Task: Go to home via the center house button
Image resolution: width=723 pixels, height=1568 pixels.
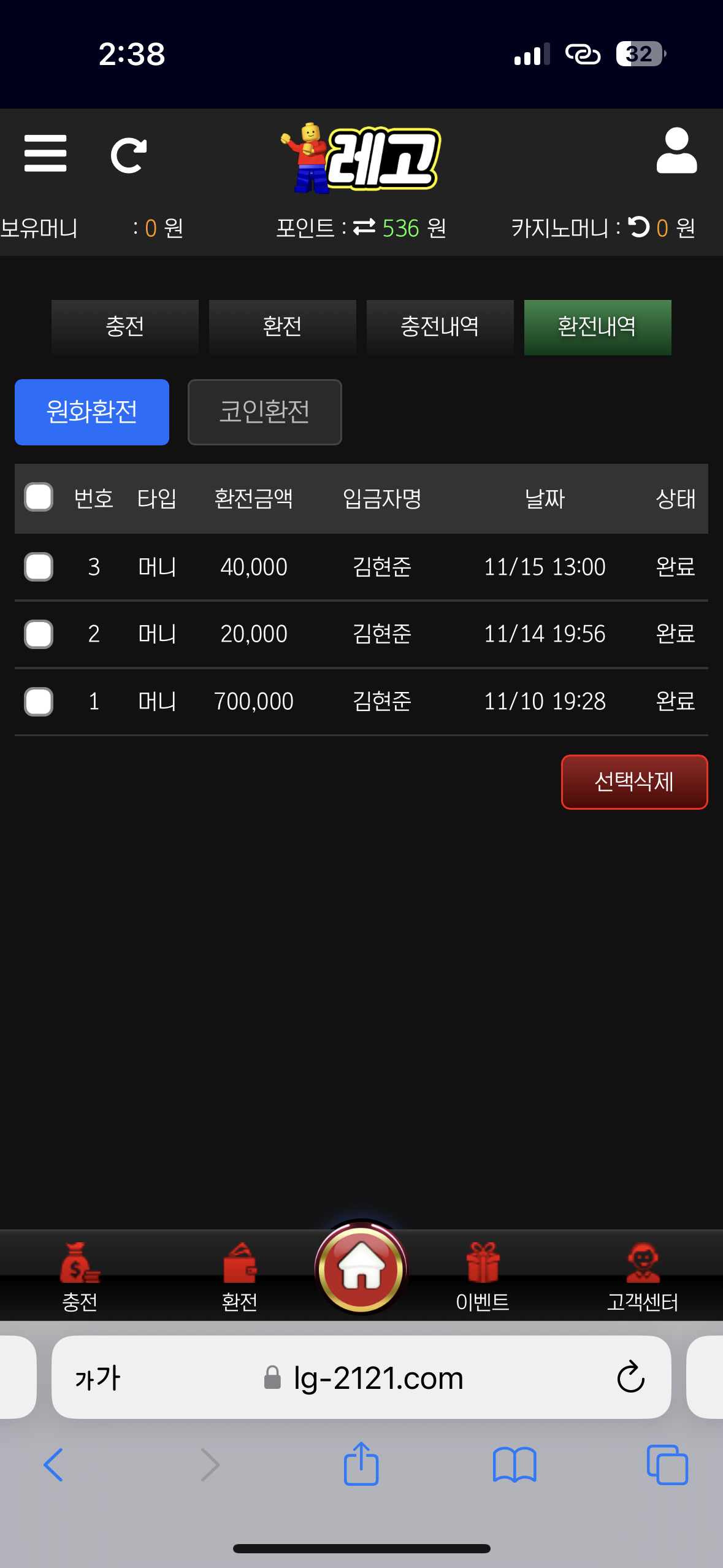Action: click(361, 1269)
